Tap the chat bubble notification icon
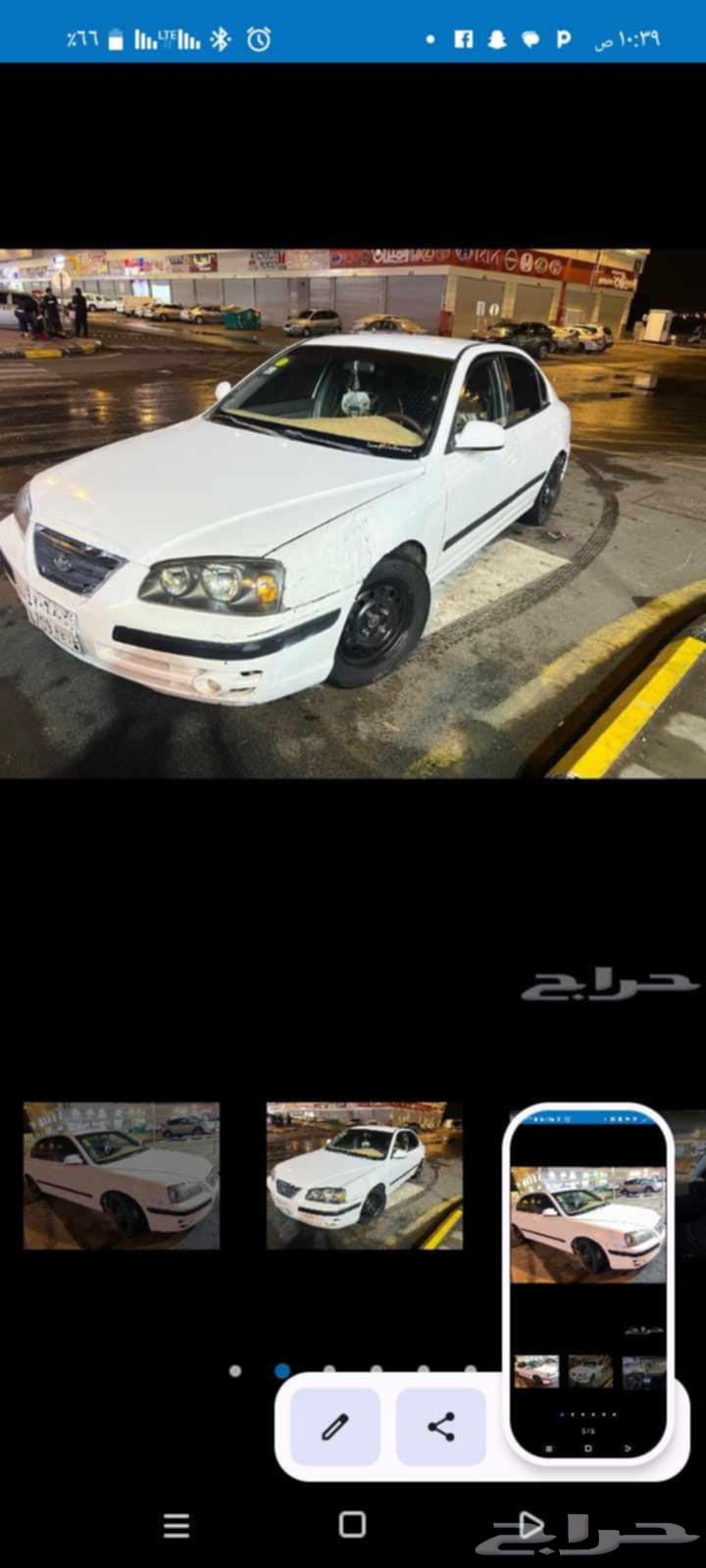This screenshot has width=706, height=1568. [530, 39]
